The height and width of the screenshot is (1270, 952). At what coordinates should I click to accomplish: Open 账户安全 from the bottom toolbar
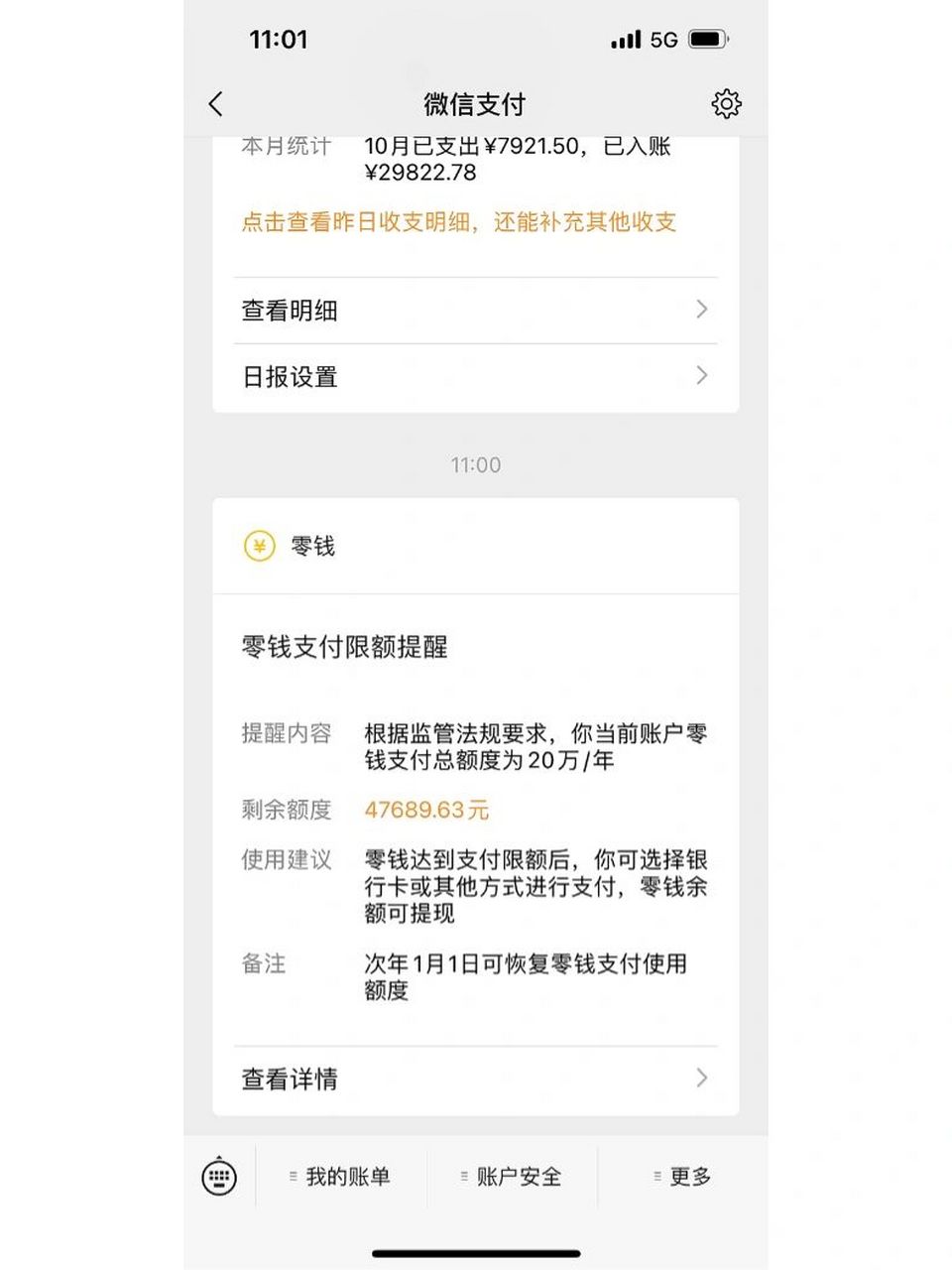coord(517,1177)
